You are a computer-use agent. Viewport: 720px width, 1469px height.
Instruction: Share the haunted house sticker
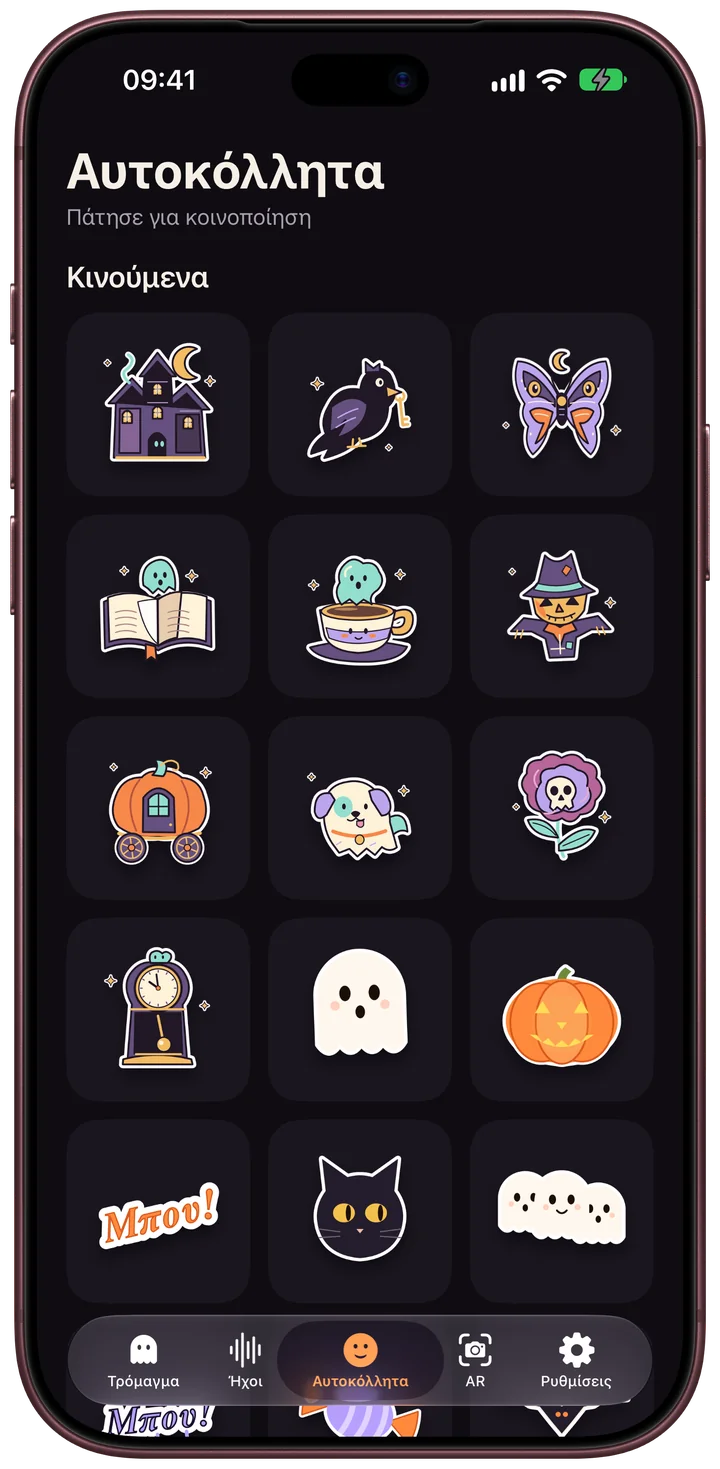point(158,404)
